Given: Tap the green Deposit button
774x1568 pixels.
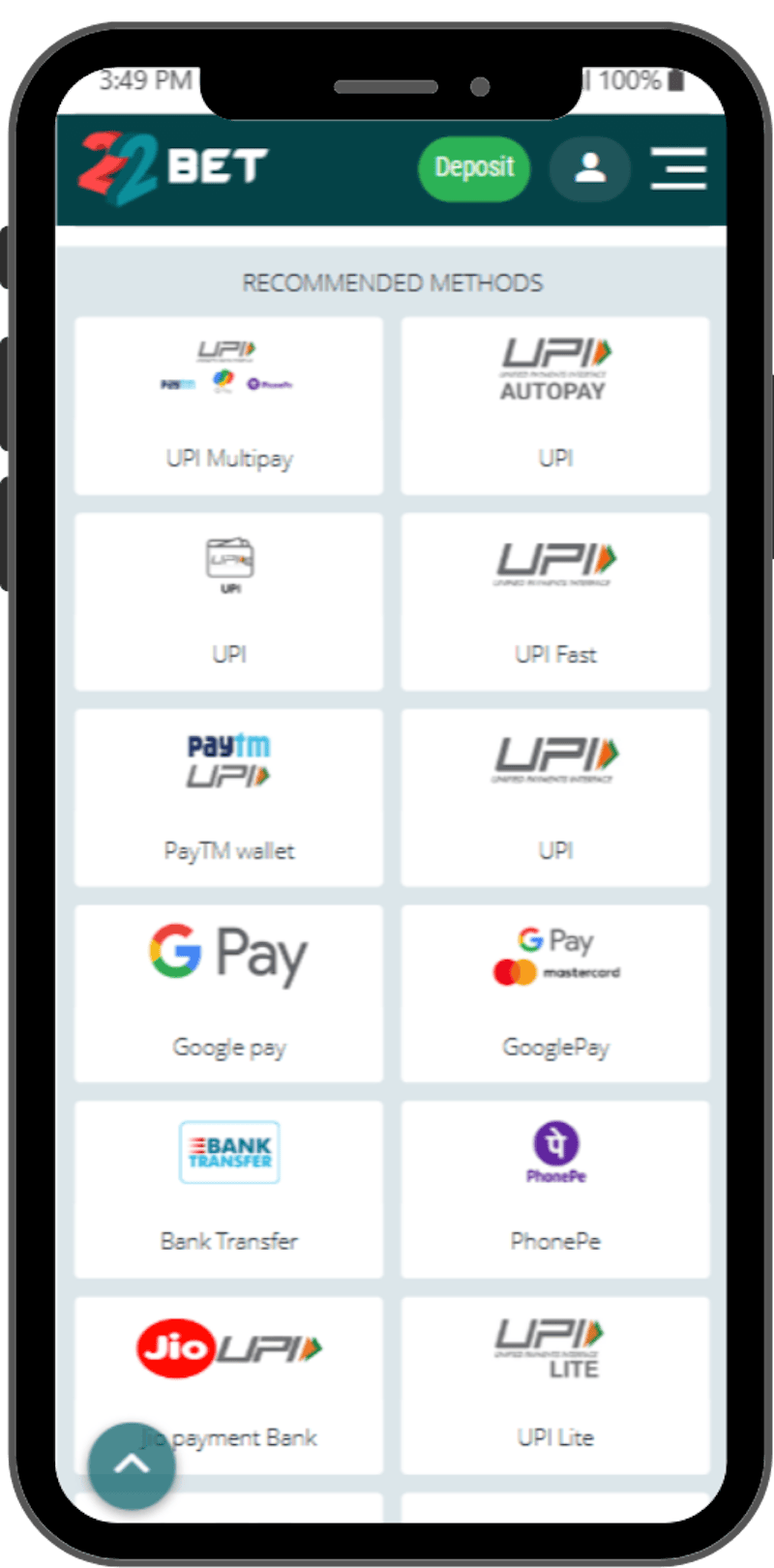Looking at the screenshot, I should (x=473, y=168).
